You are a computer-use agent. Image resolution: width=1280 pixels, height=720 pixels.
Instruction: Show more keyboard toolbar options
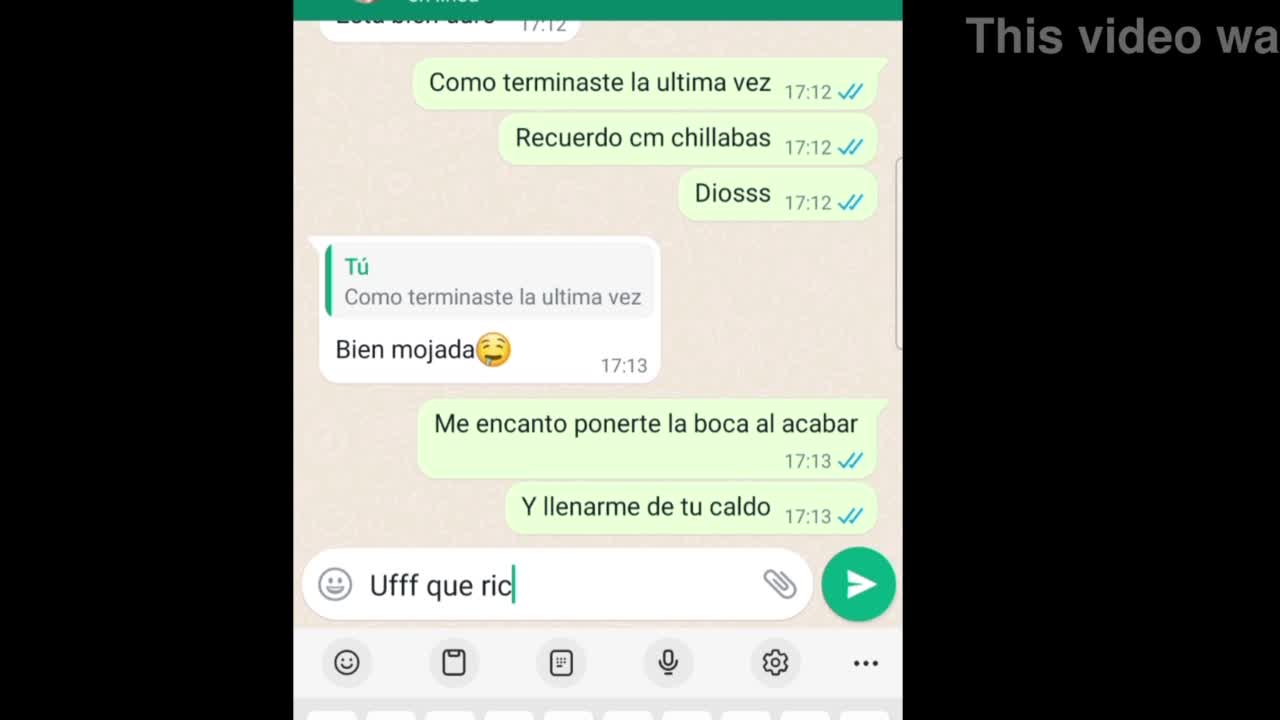point(865,663)
